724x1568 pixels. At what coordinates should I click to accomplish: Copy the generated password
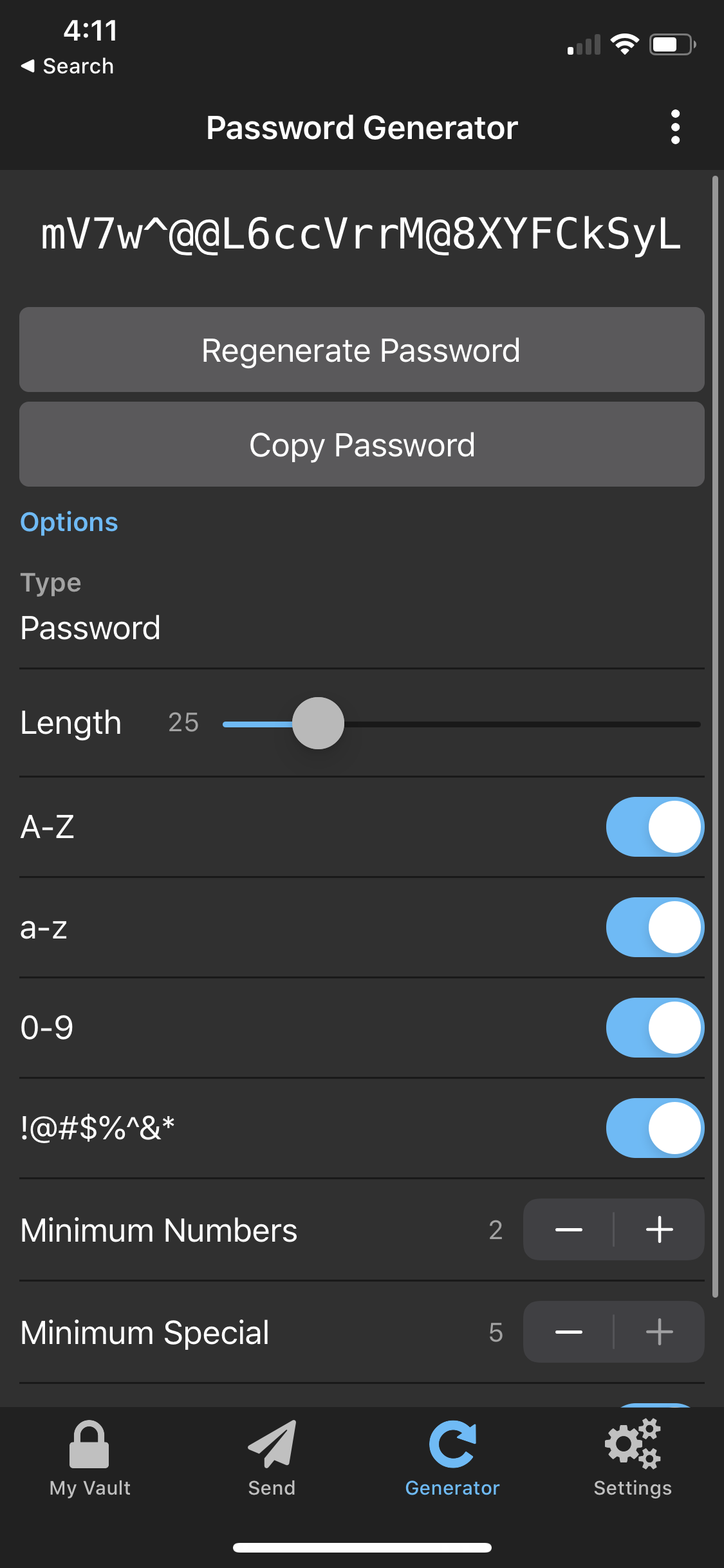click(362, 444)
